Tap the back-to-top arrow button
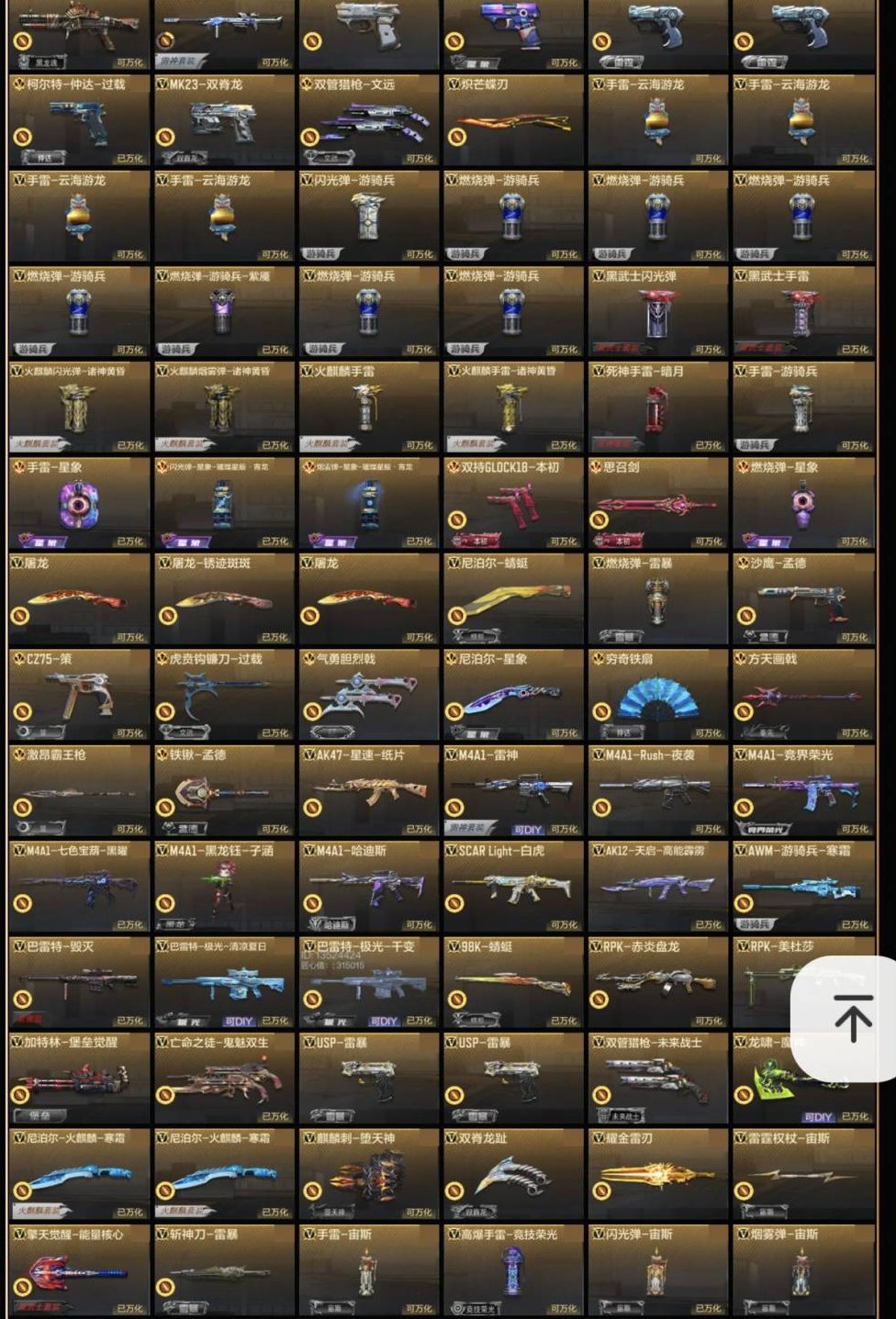 click(852, 1017)
